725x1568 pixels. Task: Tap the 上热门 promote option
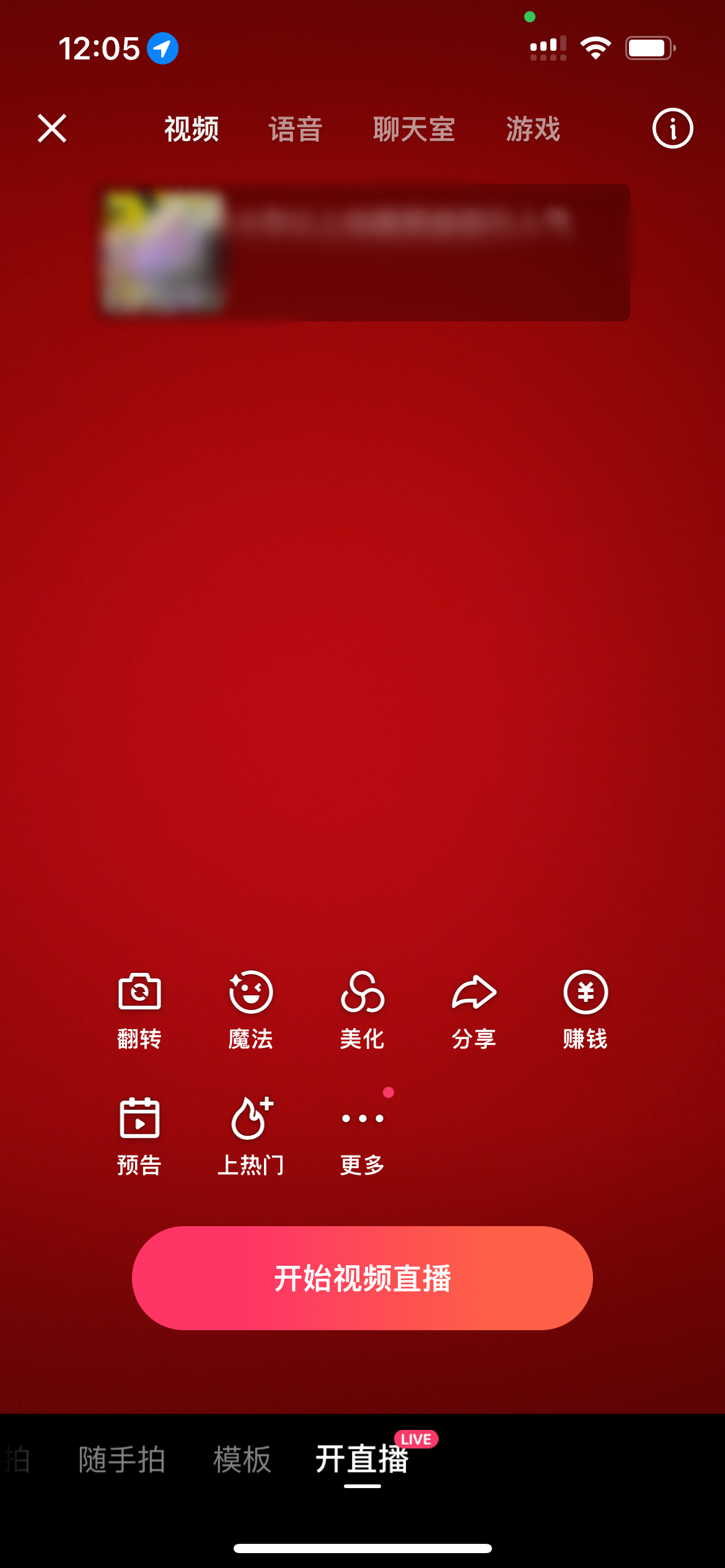[x=250, y=1136]
